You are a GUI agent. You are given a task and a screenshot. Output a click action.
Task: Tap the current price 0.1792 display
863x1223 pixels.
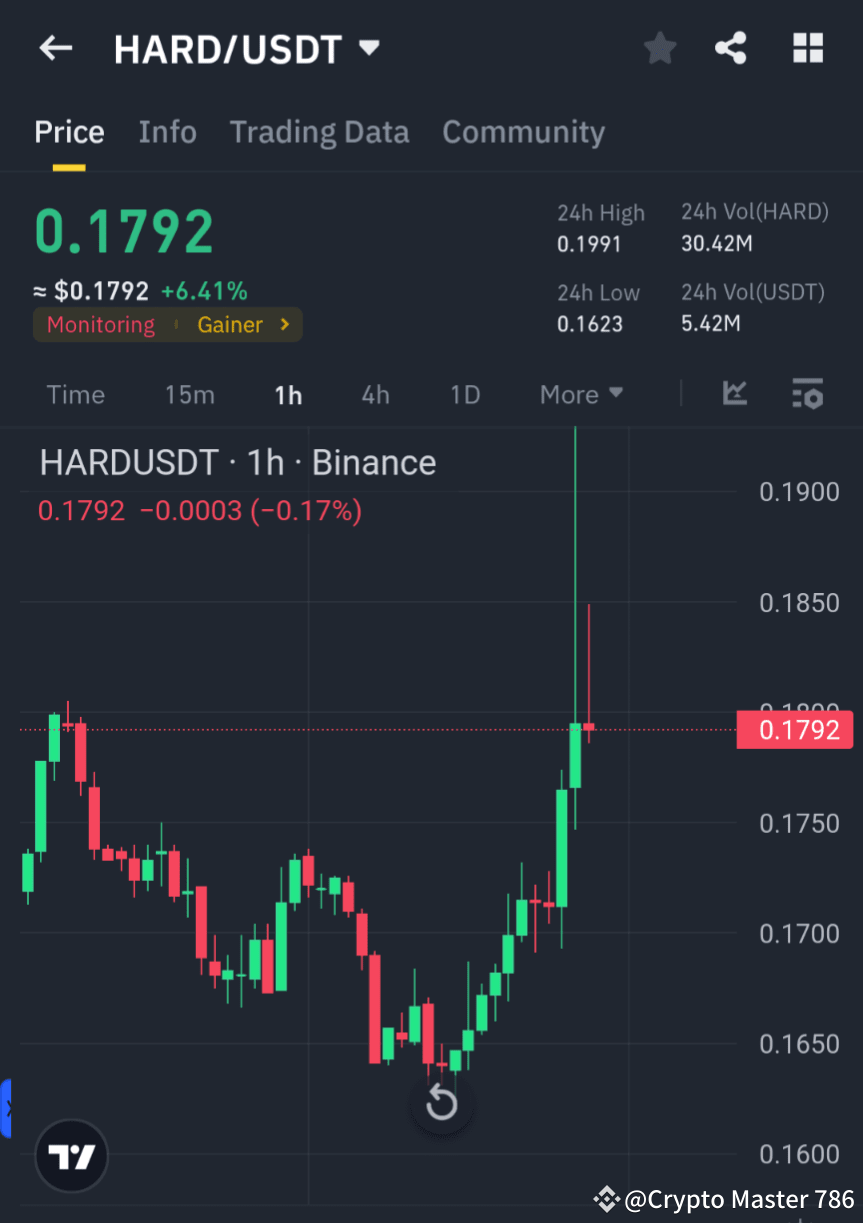click(x=123, y=231)
